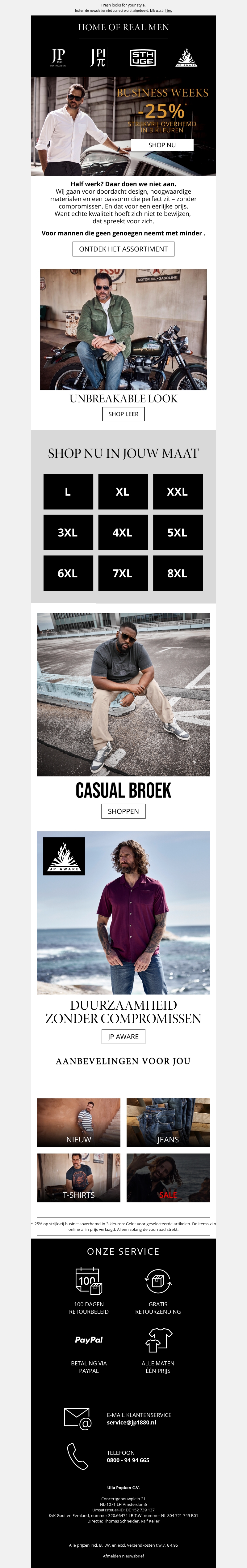
Task: Email service@jp1880.nl
Action: click(131, 1423)
